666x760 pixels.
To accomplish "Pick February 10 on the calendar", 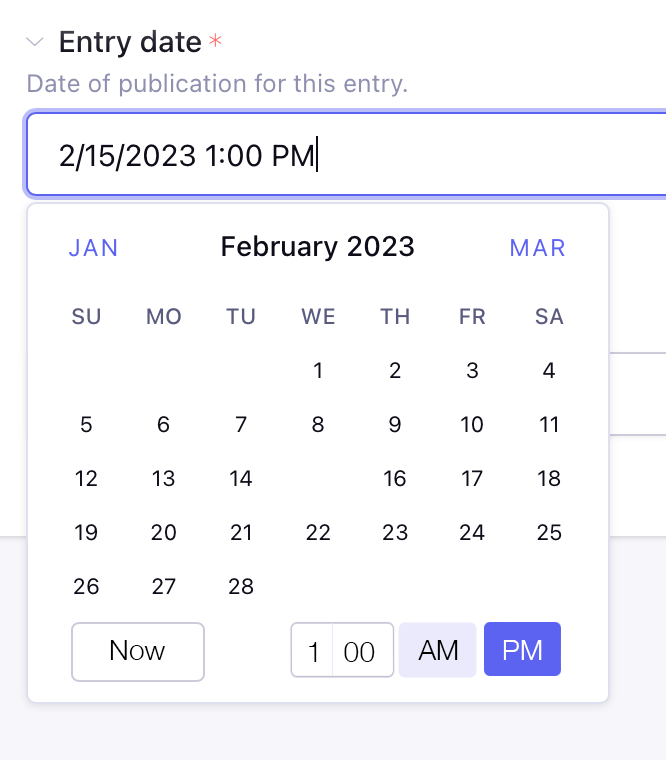I will point(472,425).
